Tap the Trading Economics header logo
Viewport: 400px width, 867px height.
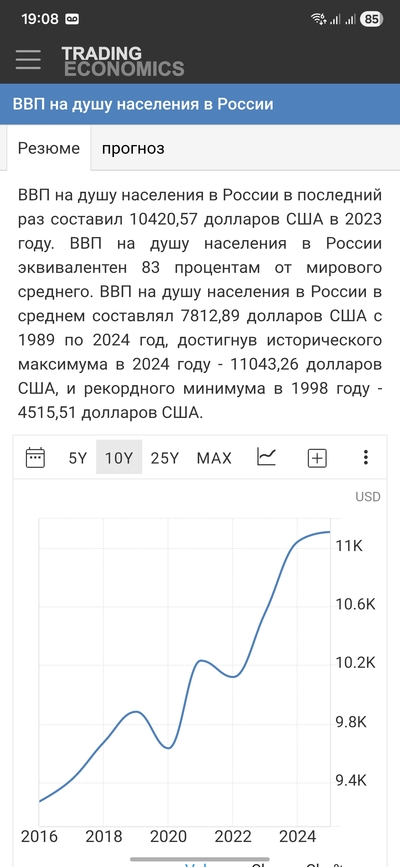point(122,61)
